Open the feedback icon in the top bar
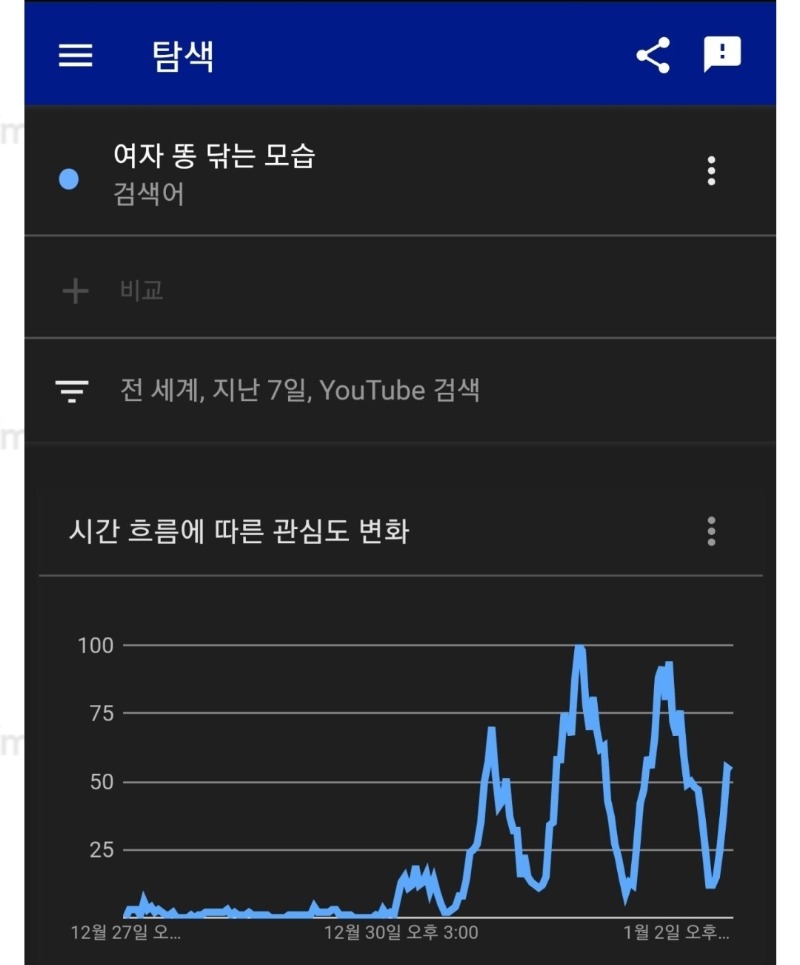Image resolution: width=800 pixels, height=965 pixels. tap(724, 56)
